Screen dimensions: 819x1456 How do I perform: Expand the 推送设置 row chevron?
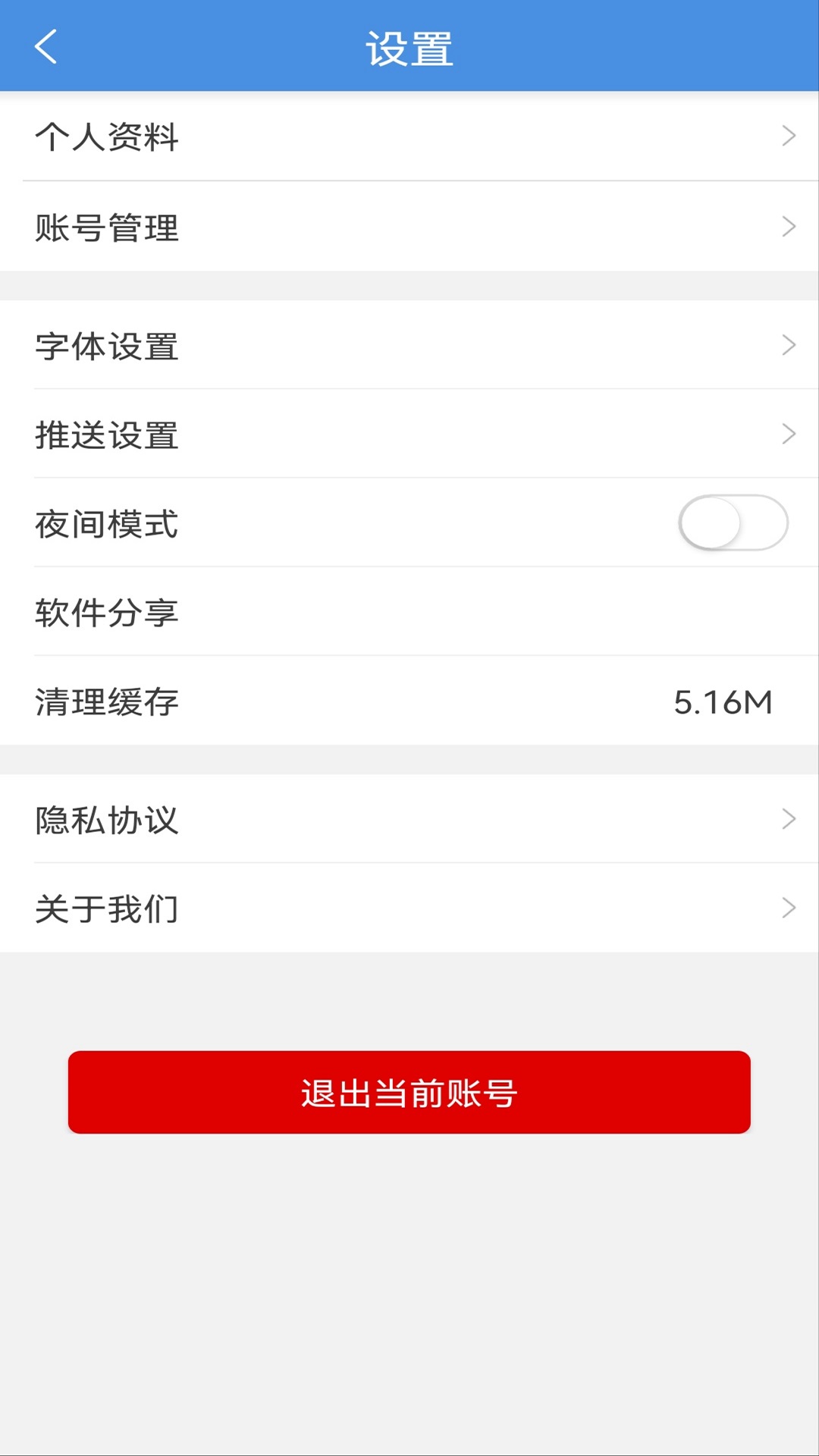coord(789,435)
